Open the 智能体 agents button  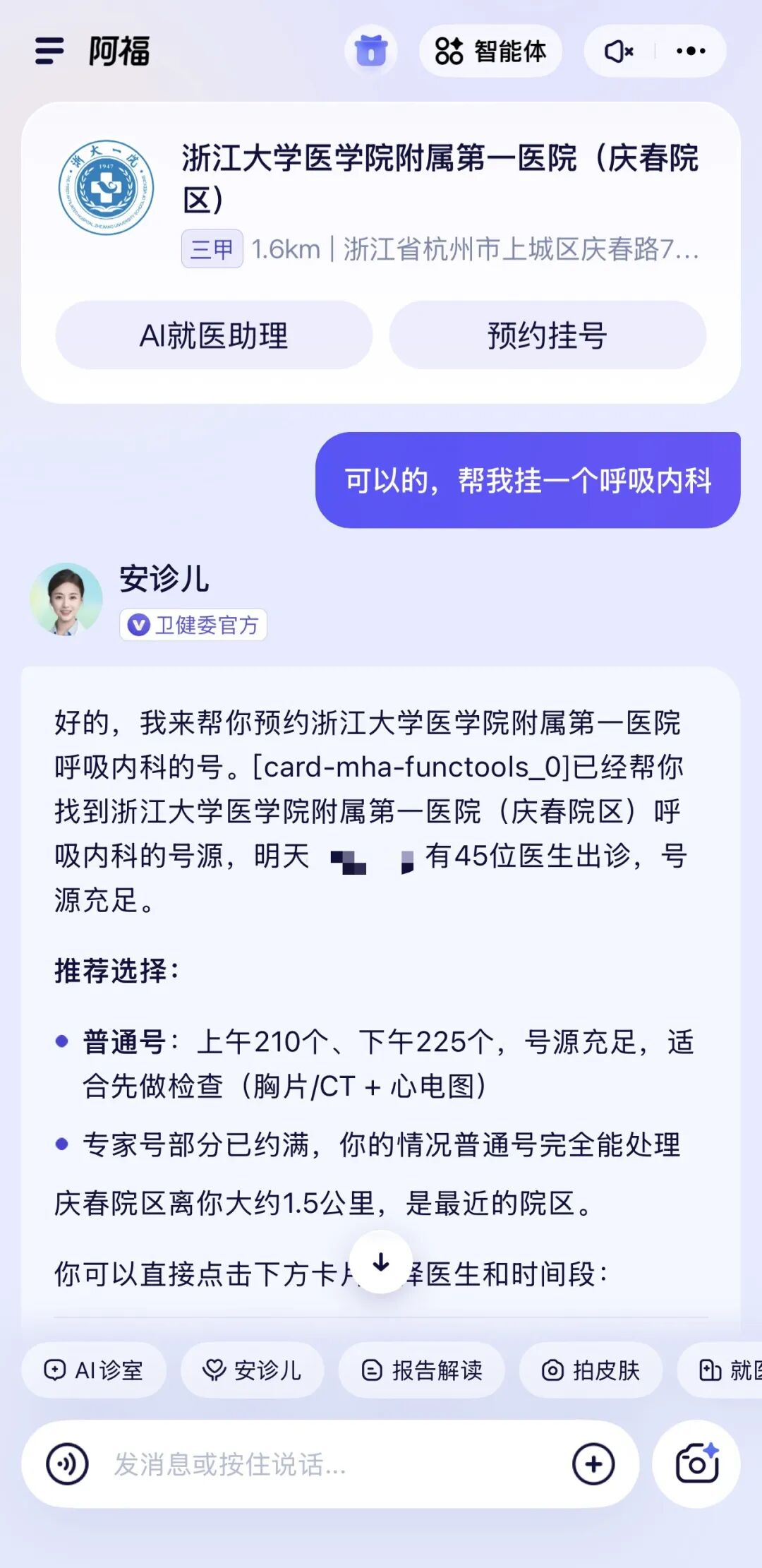click(x=490, y=51)
